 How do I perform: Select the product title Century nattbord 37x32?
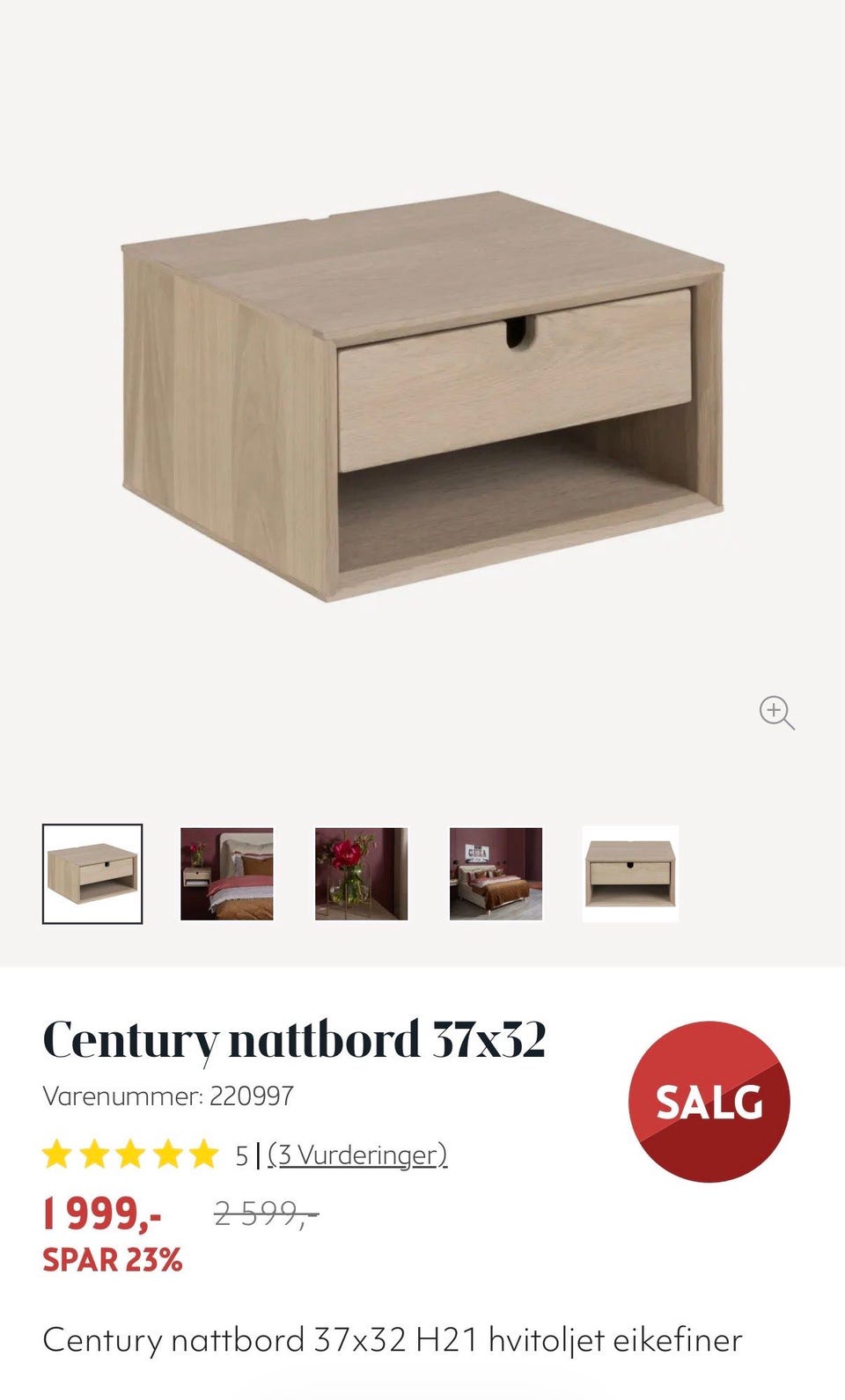pyautogui.click(x=298, y=1039)
